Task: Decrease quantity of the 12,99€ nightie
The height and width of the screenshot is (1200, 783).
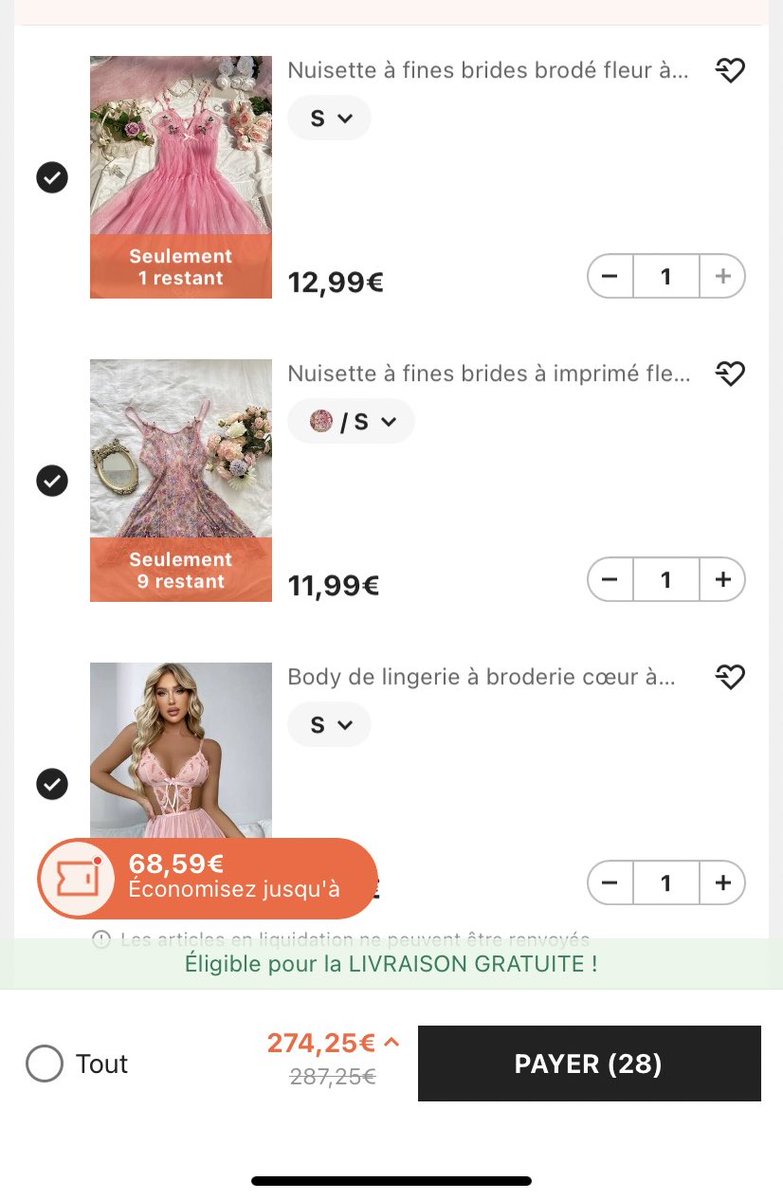Action: (610, 277)
